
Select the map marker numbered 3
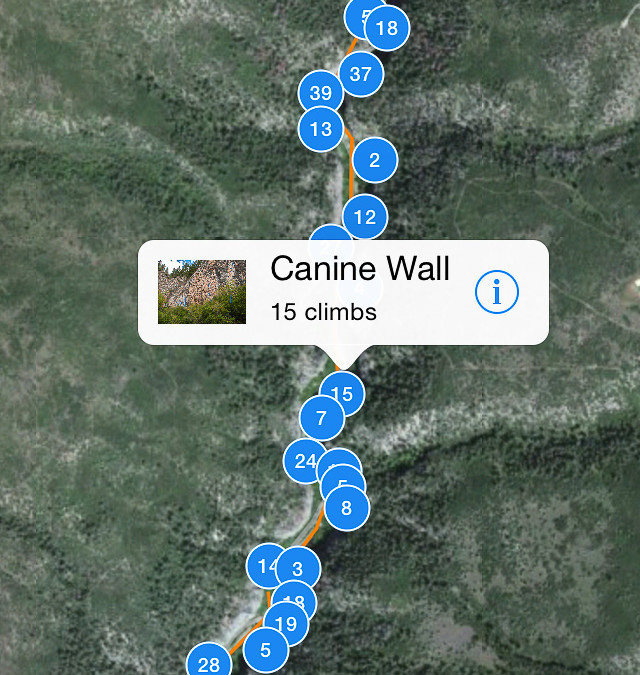click(298, 568)
